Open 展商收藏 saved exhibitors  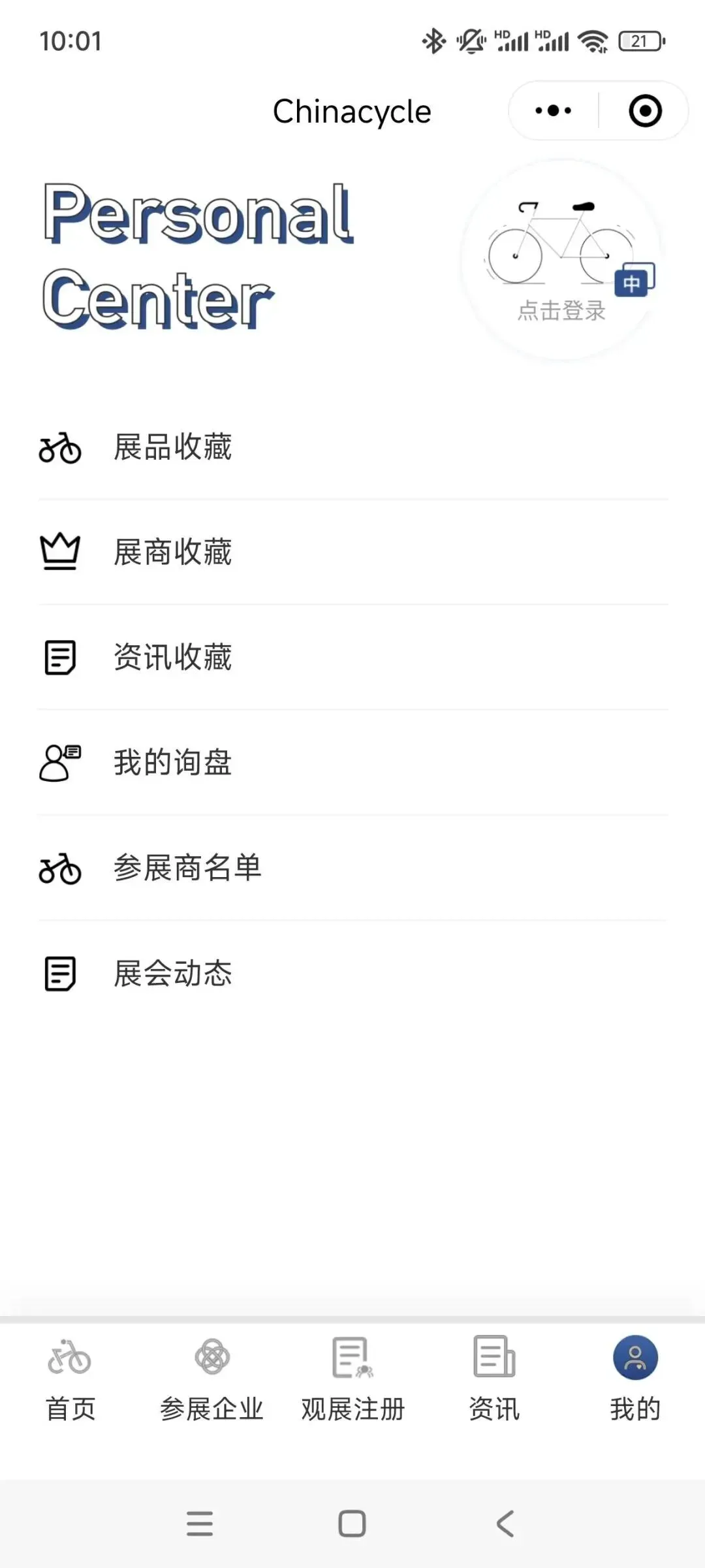coord(173,552)
